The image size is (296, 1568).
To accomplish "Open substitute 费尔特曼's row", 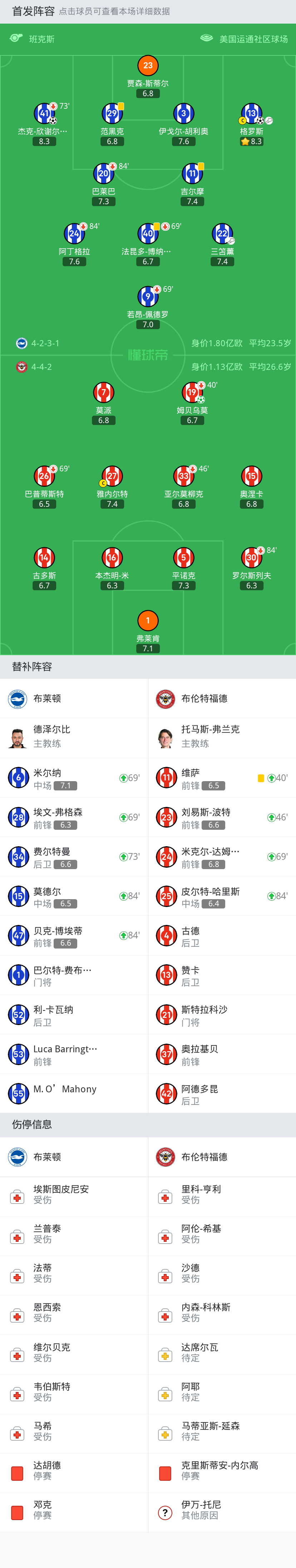I will [74, 857].
